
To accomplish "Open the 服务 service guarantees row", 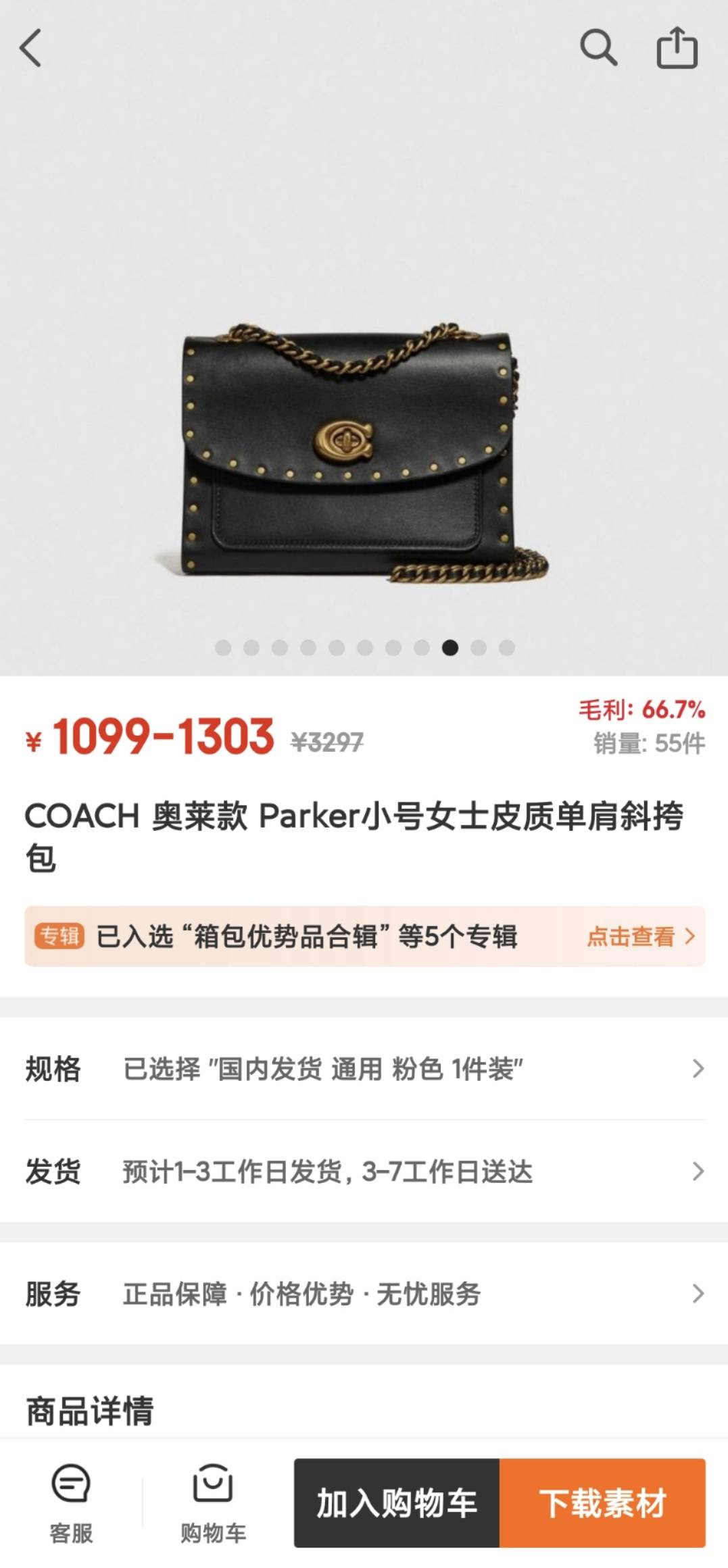I will click(364, 1294).
